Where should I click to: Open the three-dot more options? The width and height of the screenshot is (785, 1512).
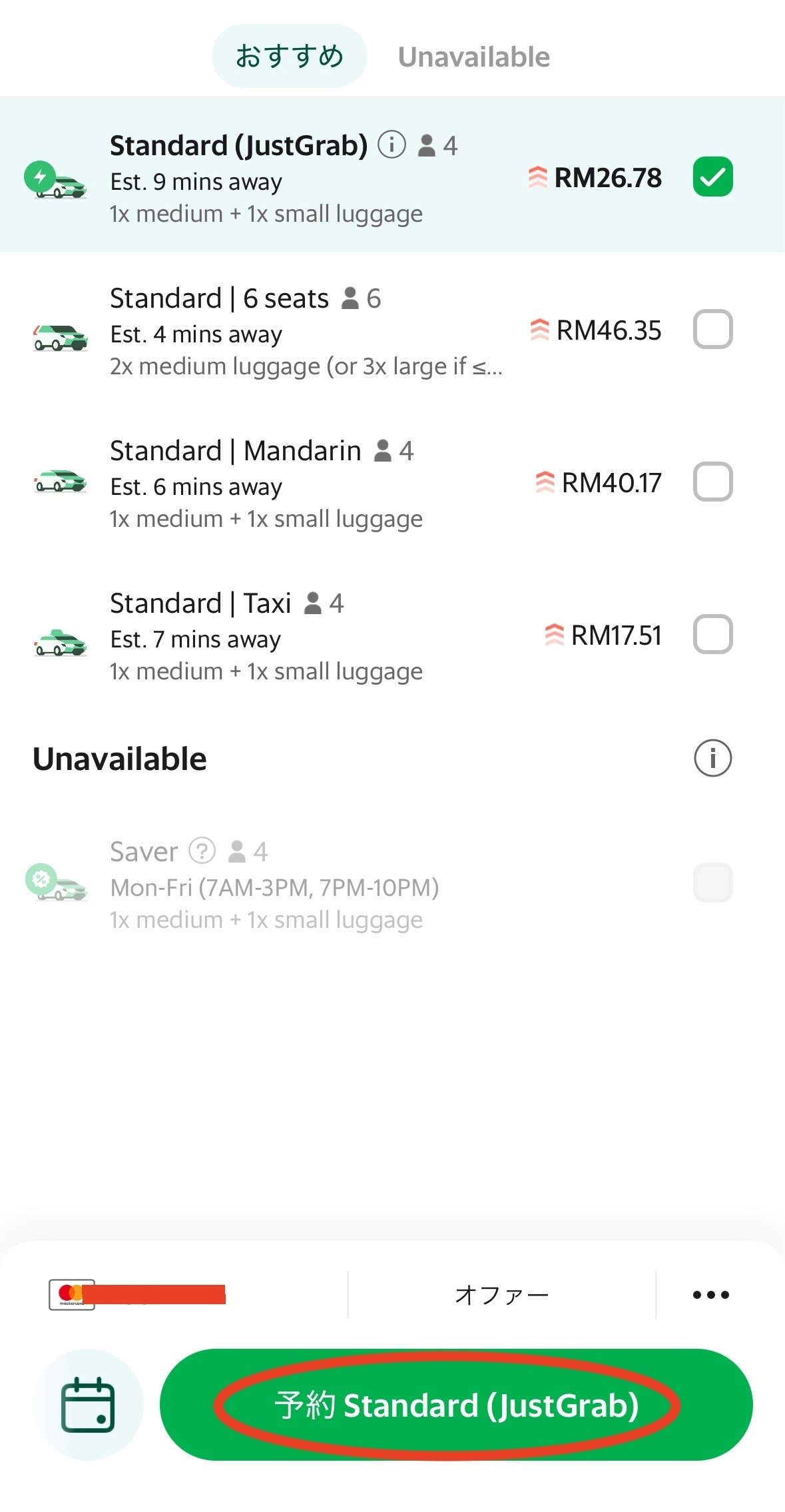click(710, 1294)
